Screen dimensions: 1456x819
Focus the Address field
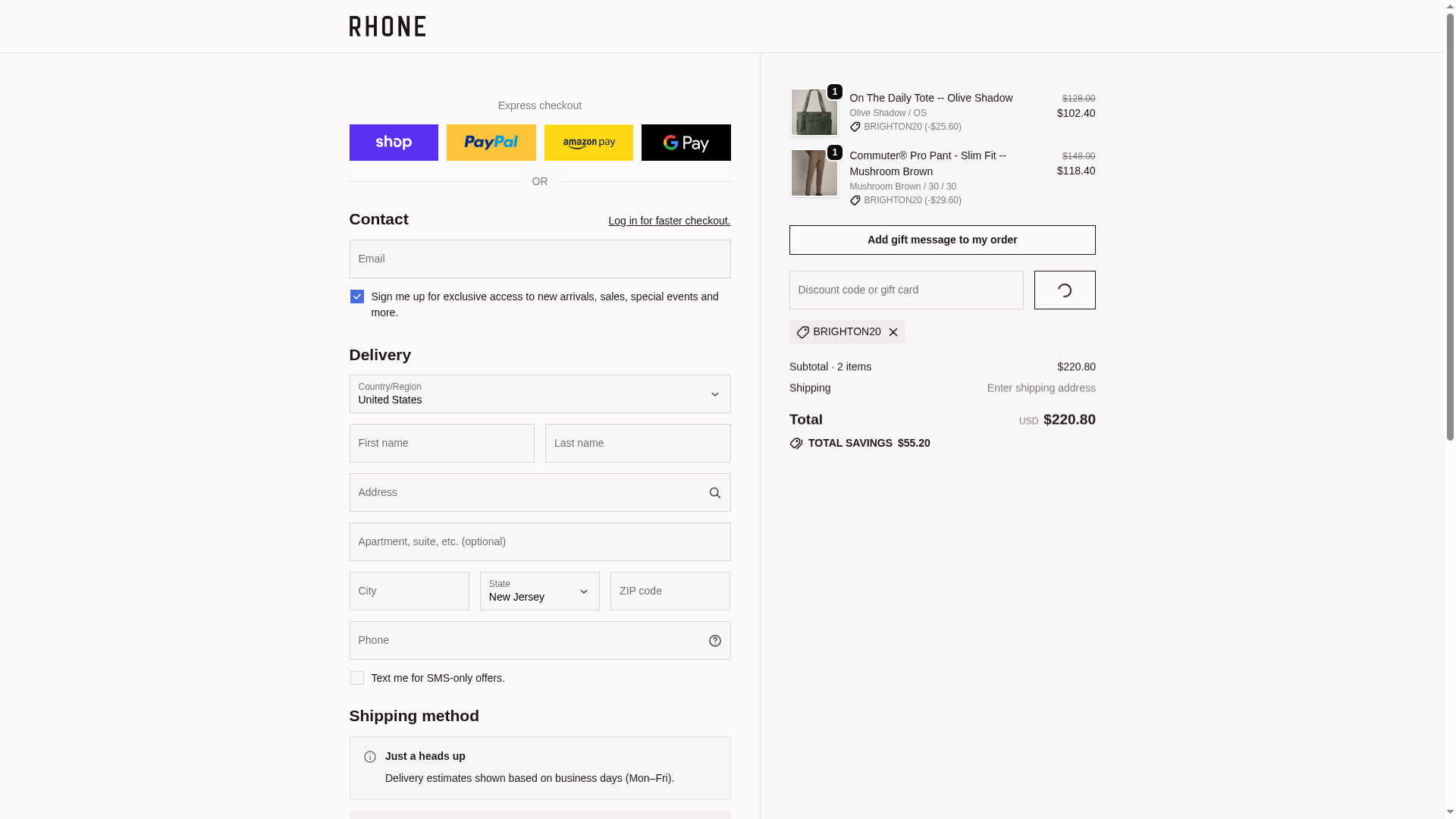(523, 493)
